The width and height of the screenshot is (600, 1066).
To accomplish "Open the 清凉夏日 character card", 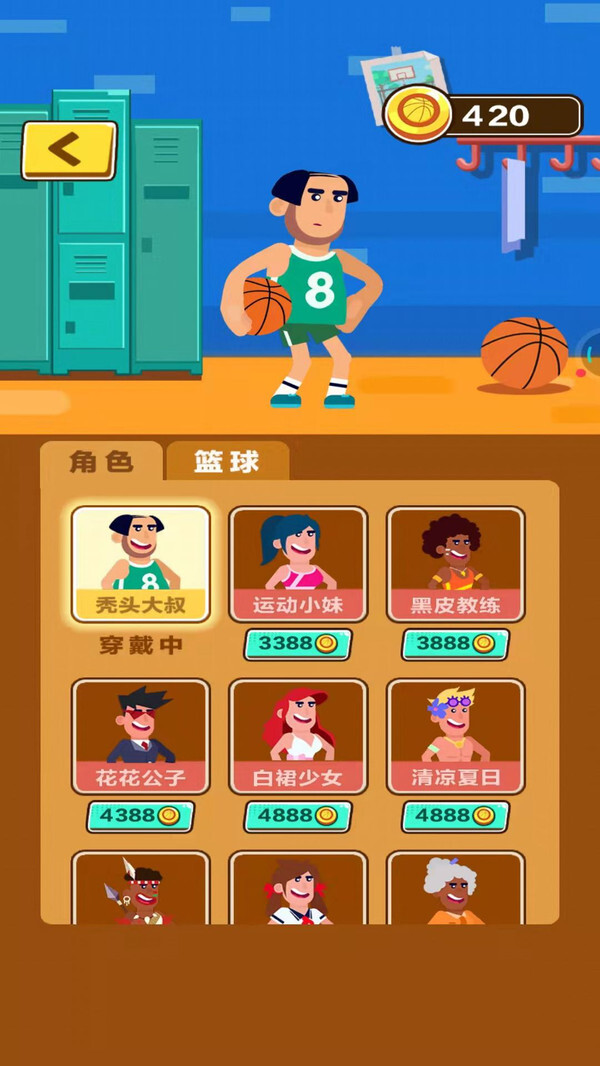I will (x=455, y=736).
